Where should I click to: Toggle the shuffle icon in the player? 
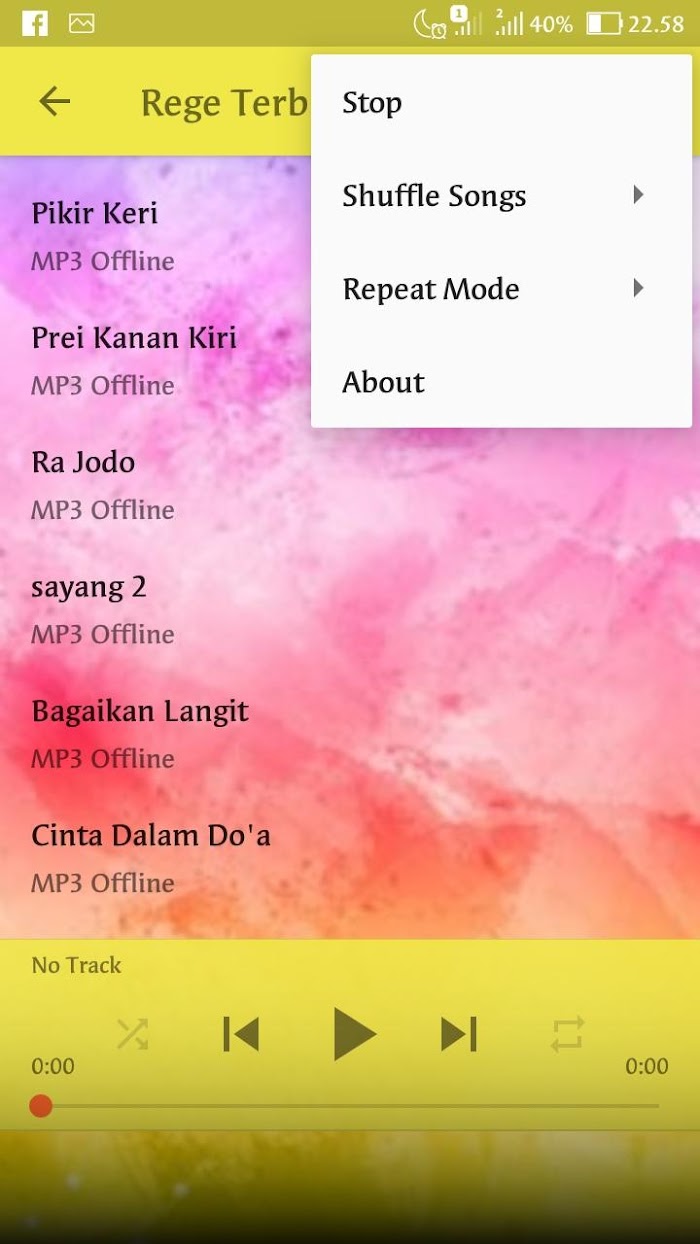pyautogui.click(x=132, y=1034)
